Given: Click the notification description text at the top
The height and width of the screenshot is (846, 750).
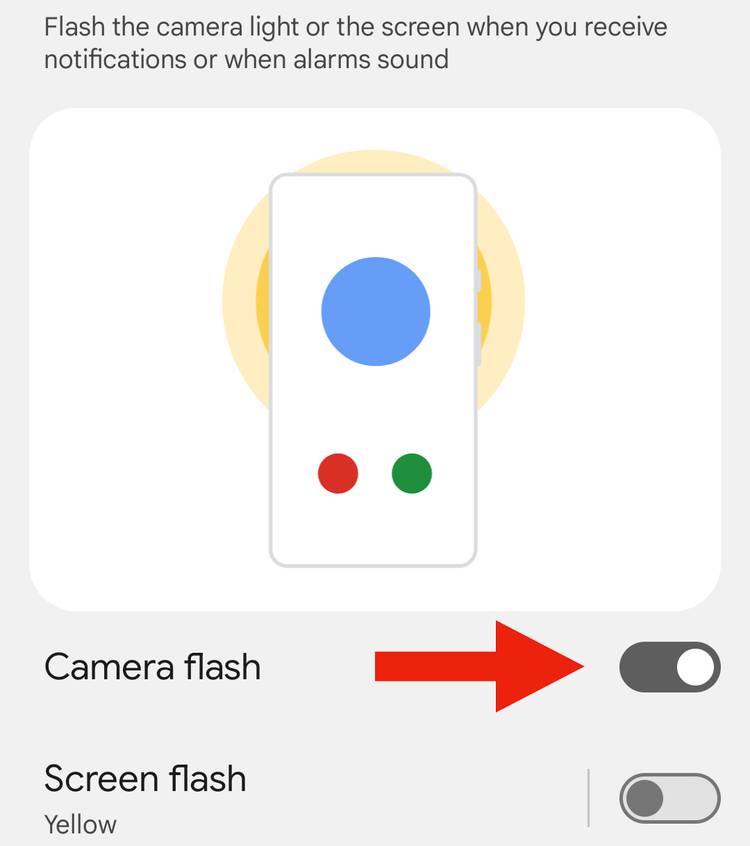Looking at the screenshot, I should (355, 42).
